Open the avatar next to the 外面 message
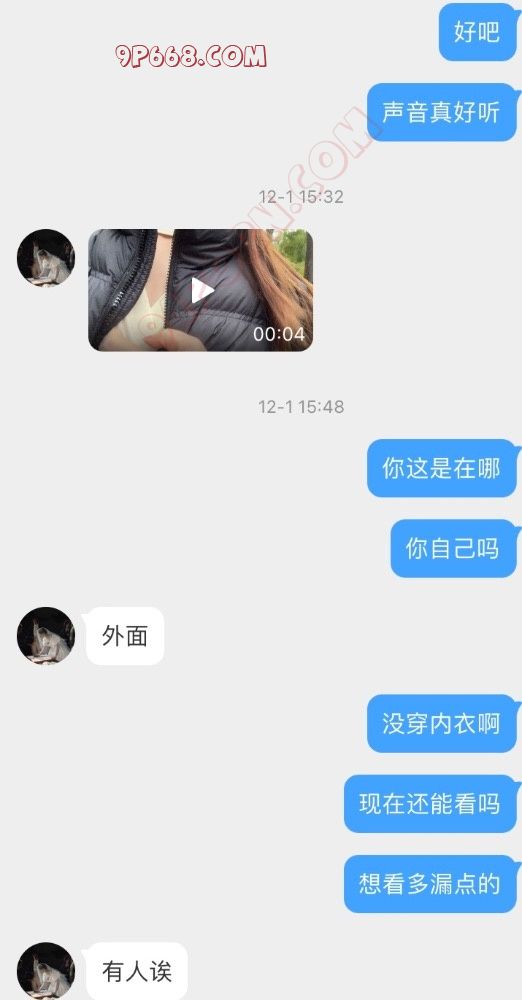The width and height of the screenshot is (522, 1000). [x=46, y=636]
